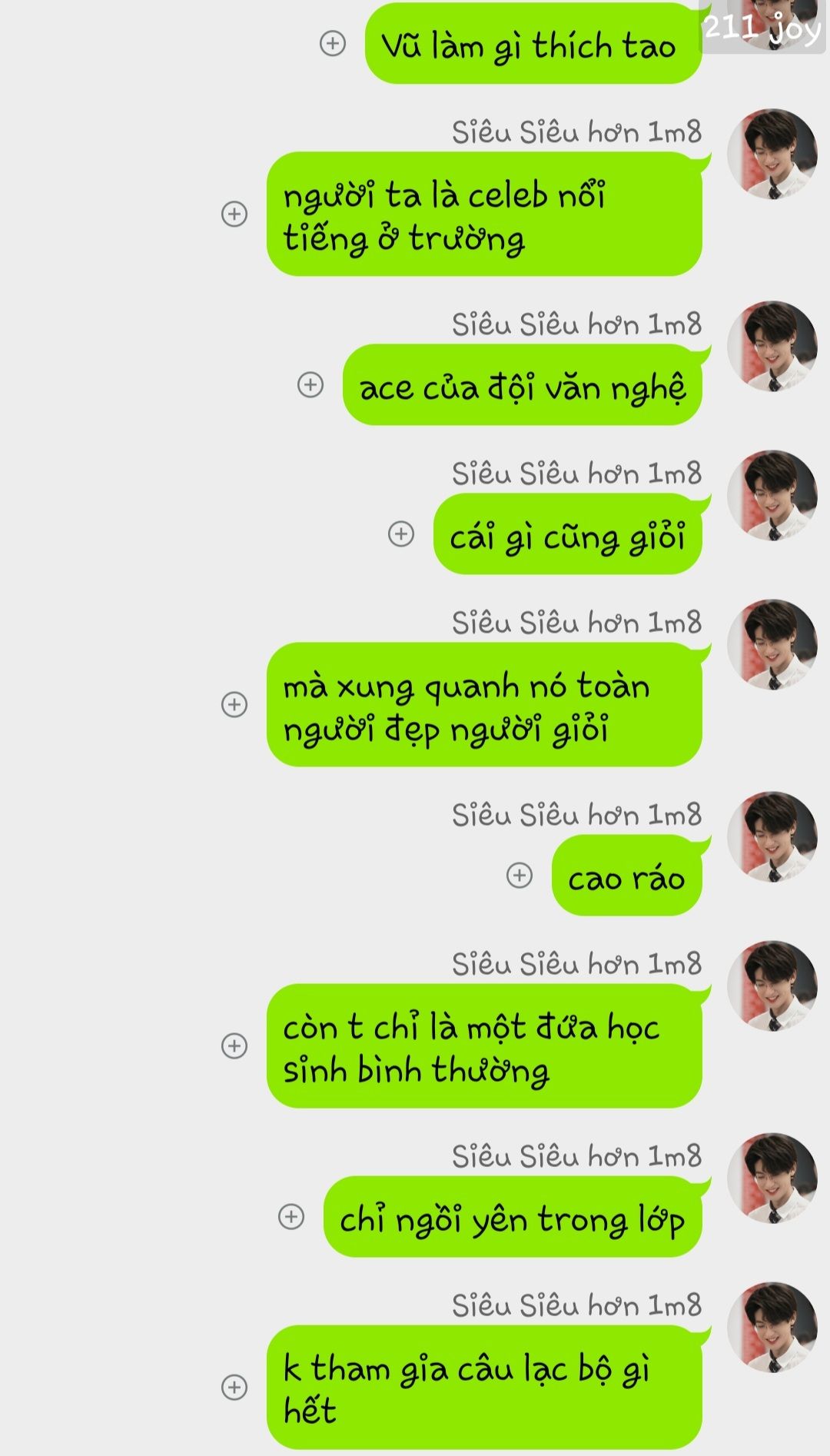Tap plus icon beside 'người ta là celeb' message
Screen dimensions: 830x1456
coord(234,214)
